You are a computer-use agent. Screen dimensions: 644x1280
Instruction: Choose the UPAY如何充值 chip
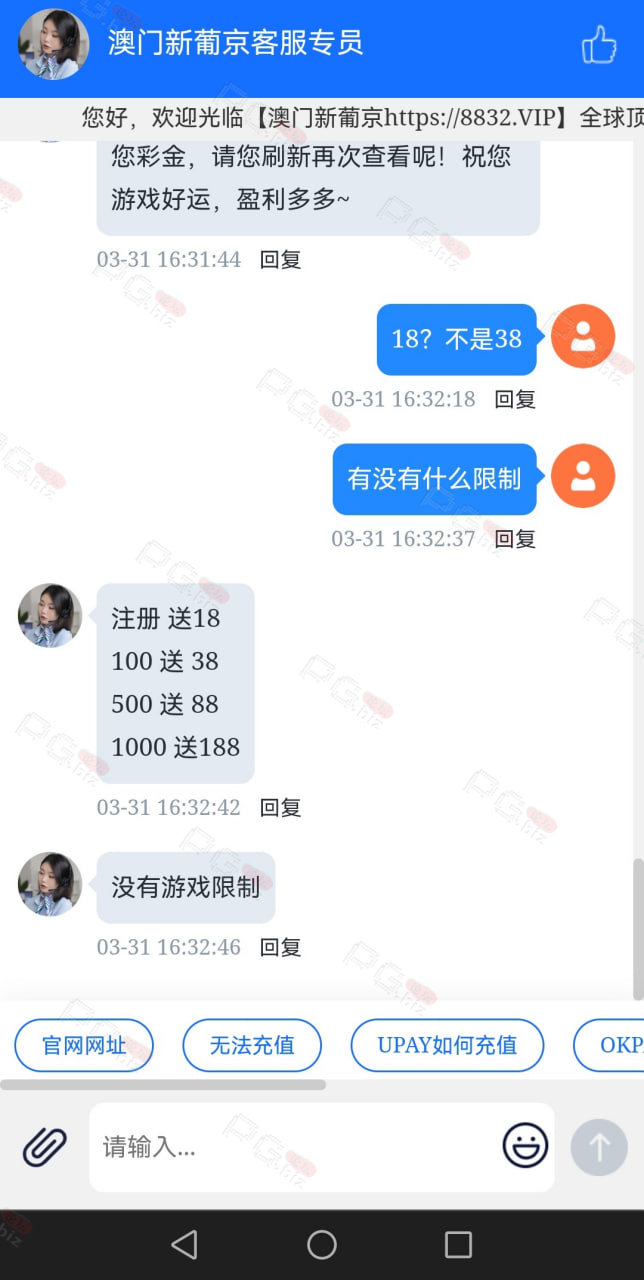coord(447,1045)
